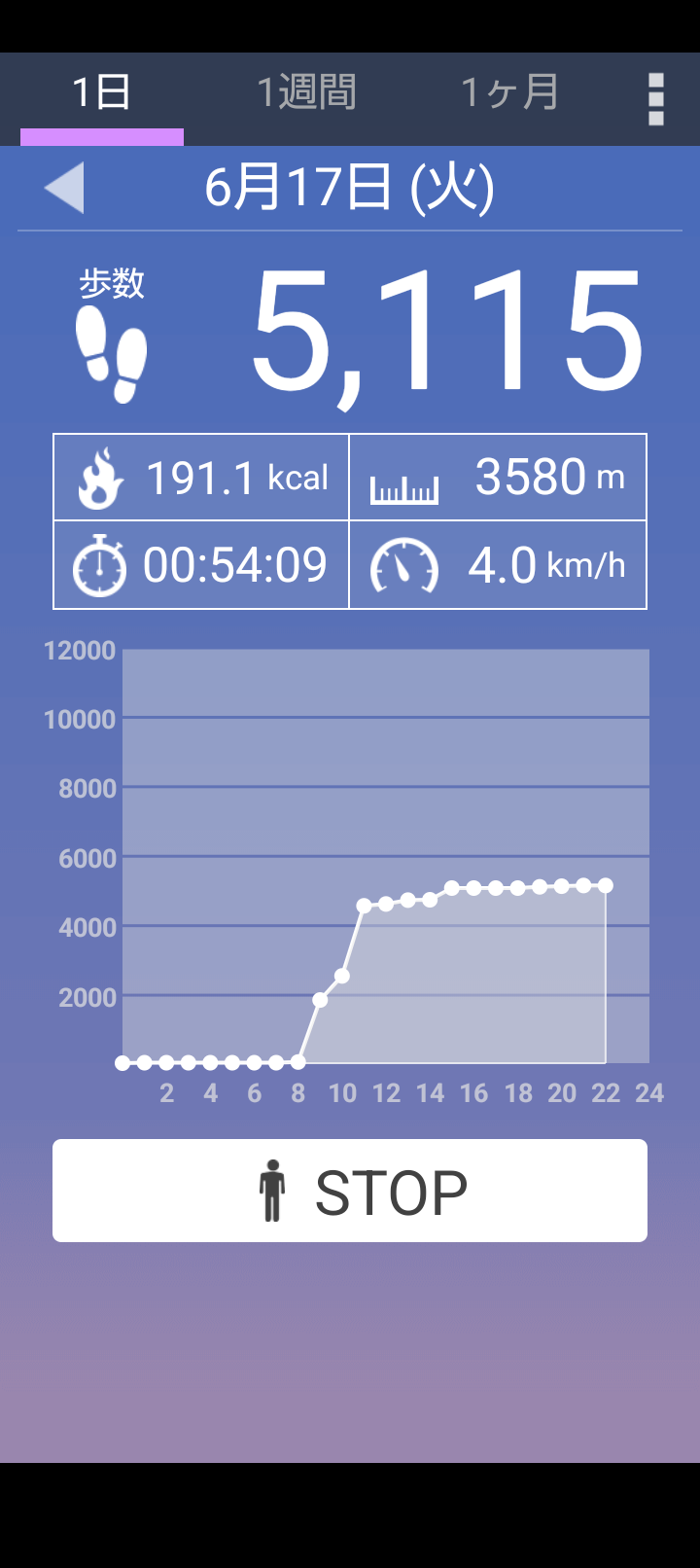
Task: Go to the previous day with the left arrow
Action: tap(64, 187)
